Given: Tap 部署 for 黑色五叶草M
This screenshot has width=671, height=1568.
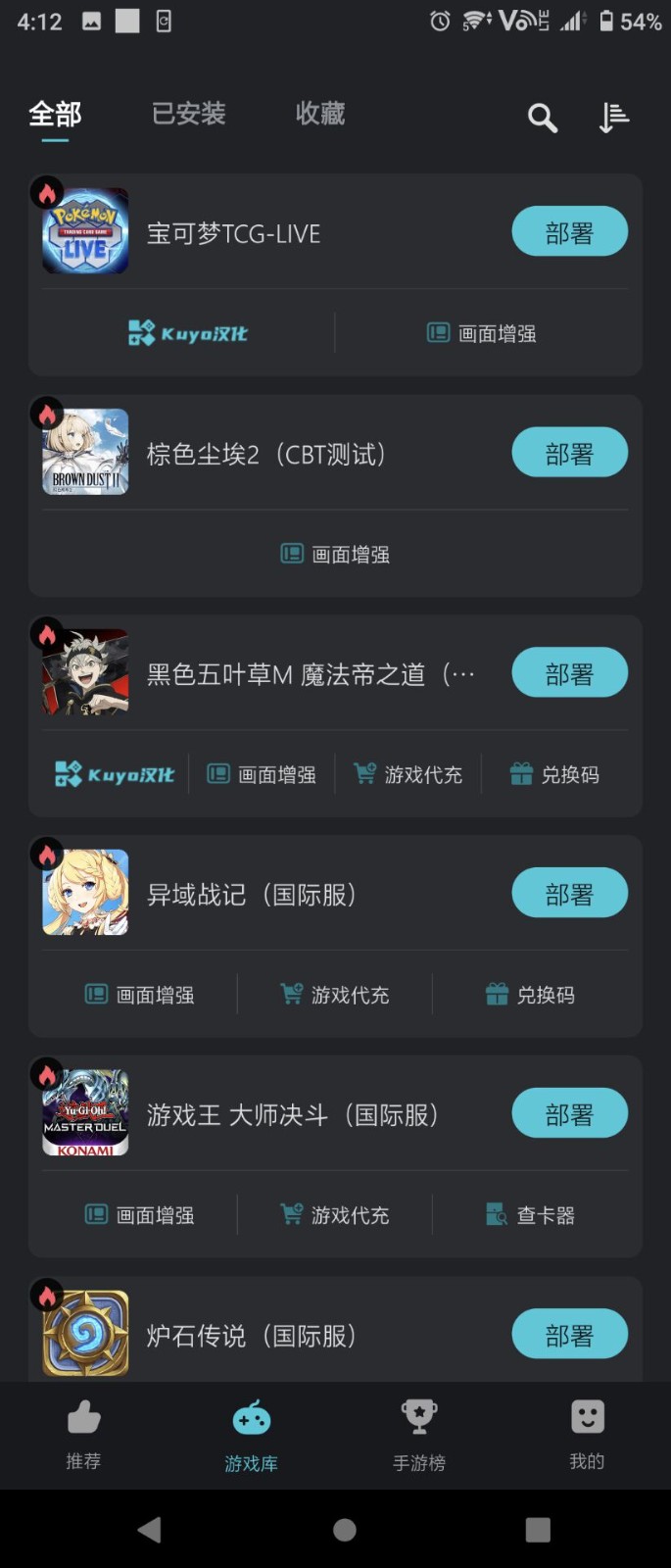Looking at the screenshot, I should [x=569, y=673].
